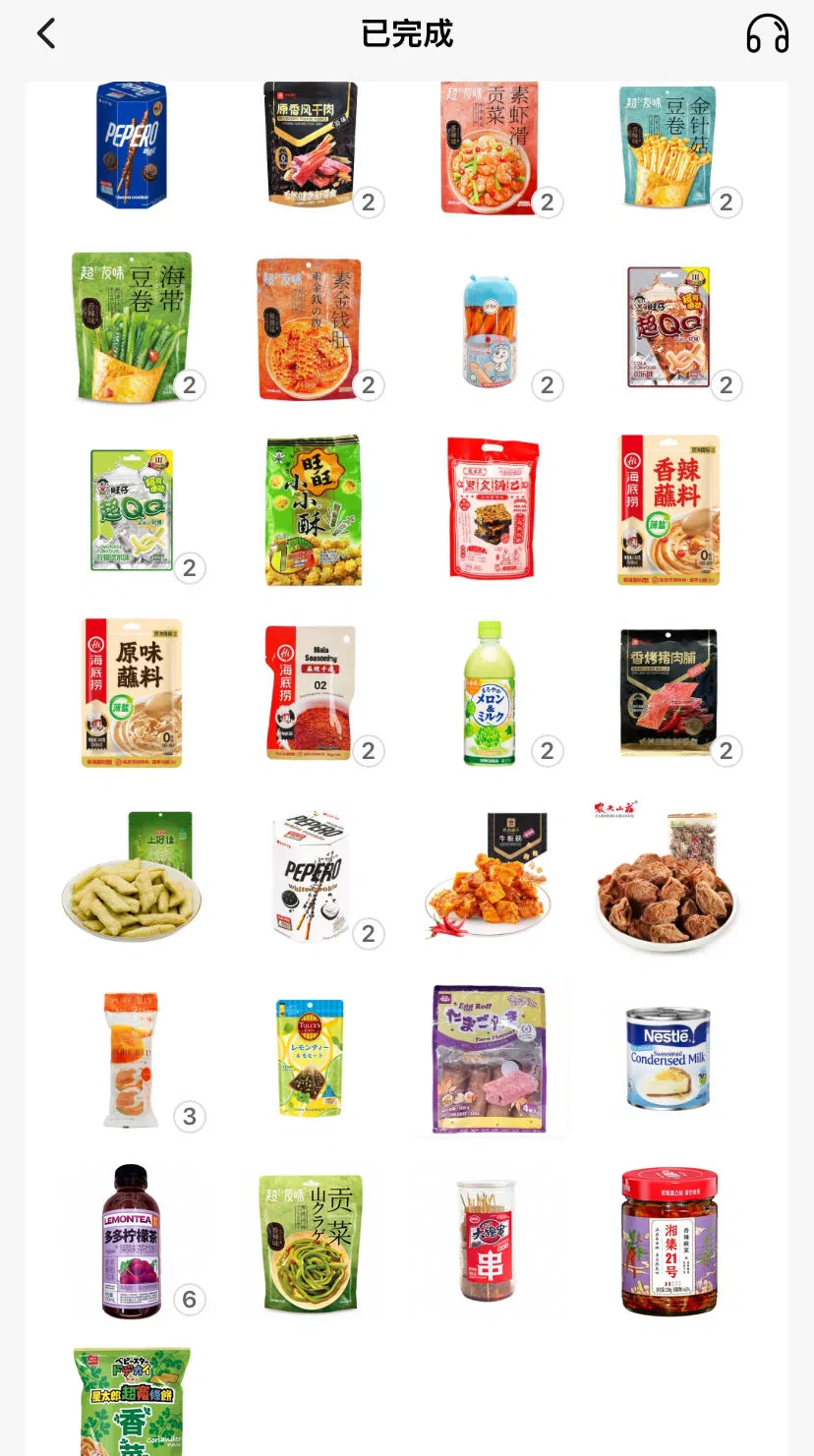The image size is (814, 1456).
Task: View the 原香风干肉 product
Action: pyautogui.click(x=311, y=146)
